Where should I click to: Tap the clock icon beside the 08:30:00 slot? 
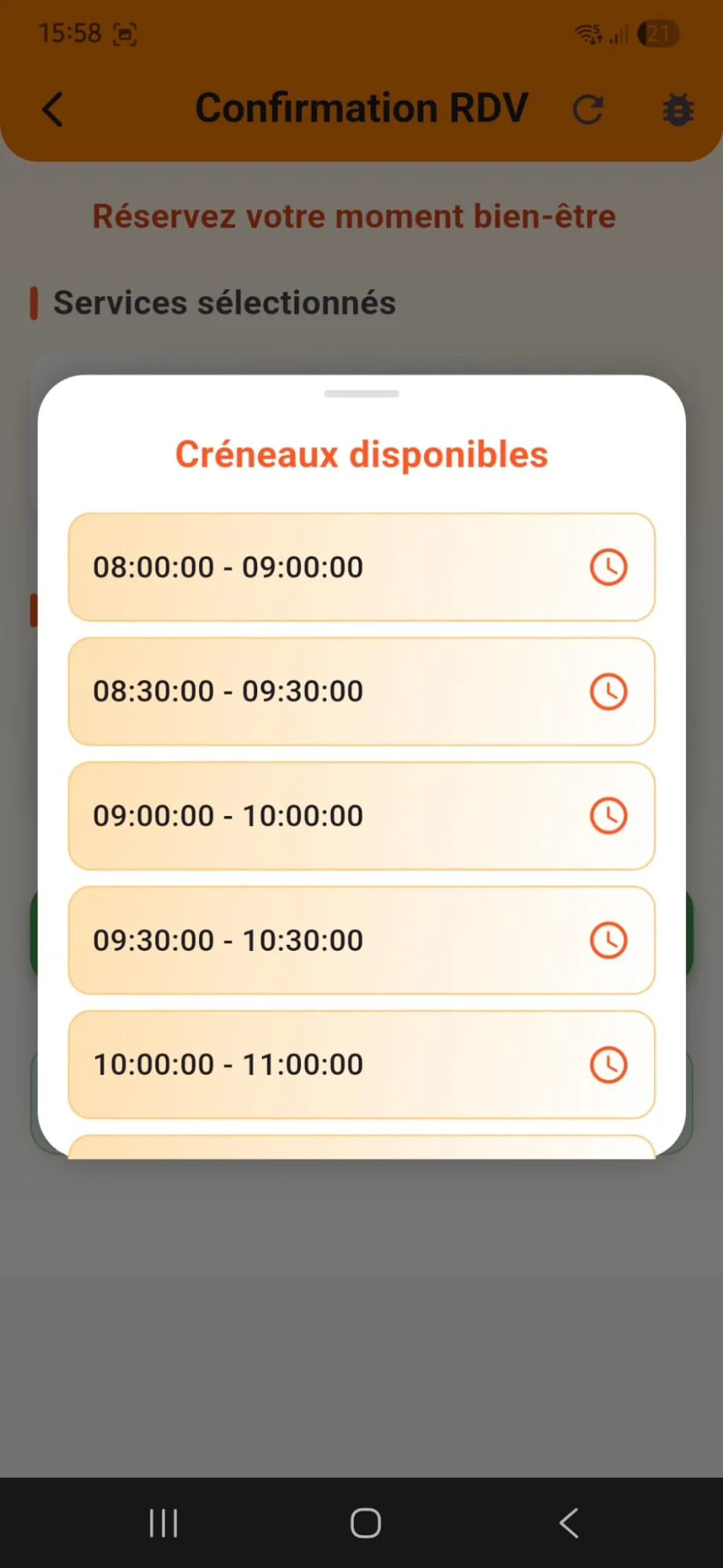[x=609, y=691]
